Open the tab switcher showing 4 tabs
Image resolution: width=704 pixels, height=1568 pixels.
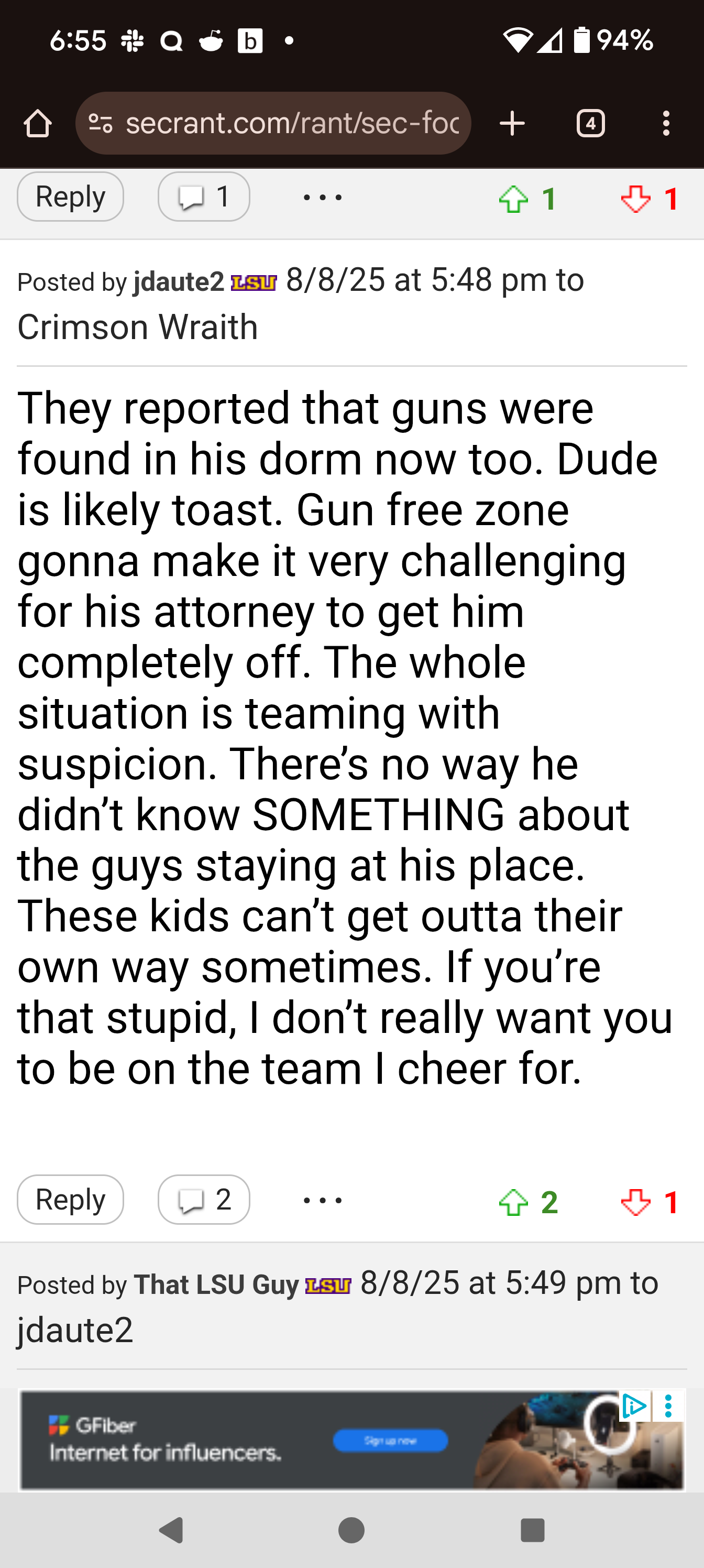590,124
